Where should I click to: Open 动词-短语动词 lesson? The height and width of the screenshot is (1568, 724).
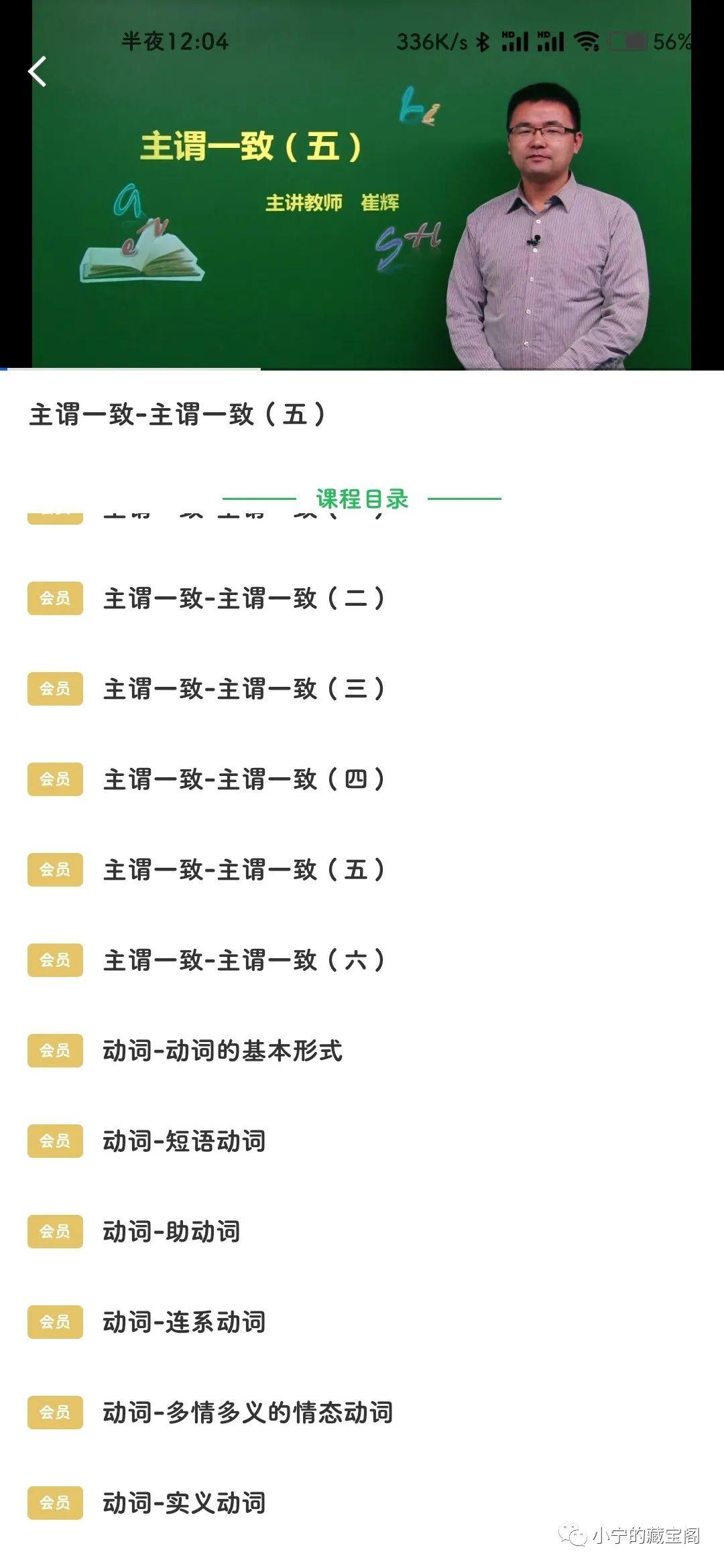coord(362,1141)
